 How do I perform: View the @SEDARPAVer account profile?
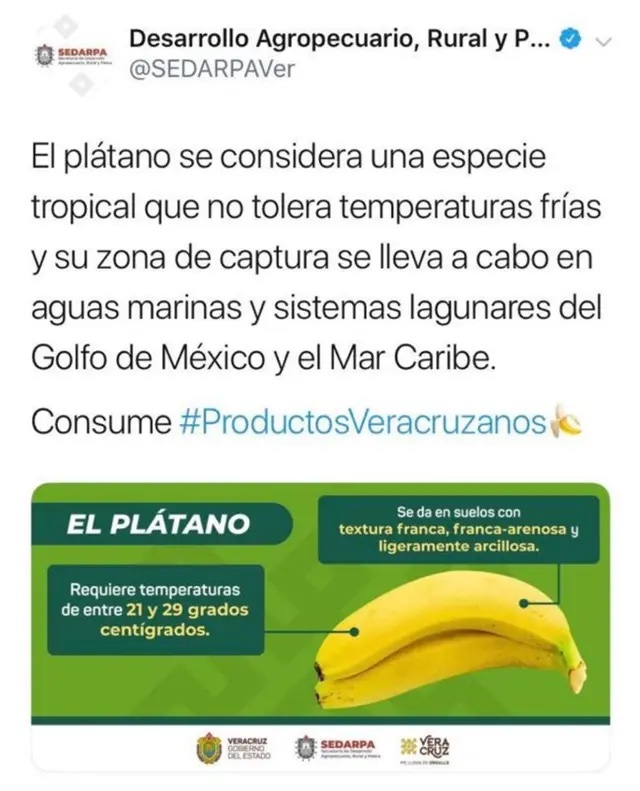point(206,73)
